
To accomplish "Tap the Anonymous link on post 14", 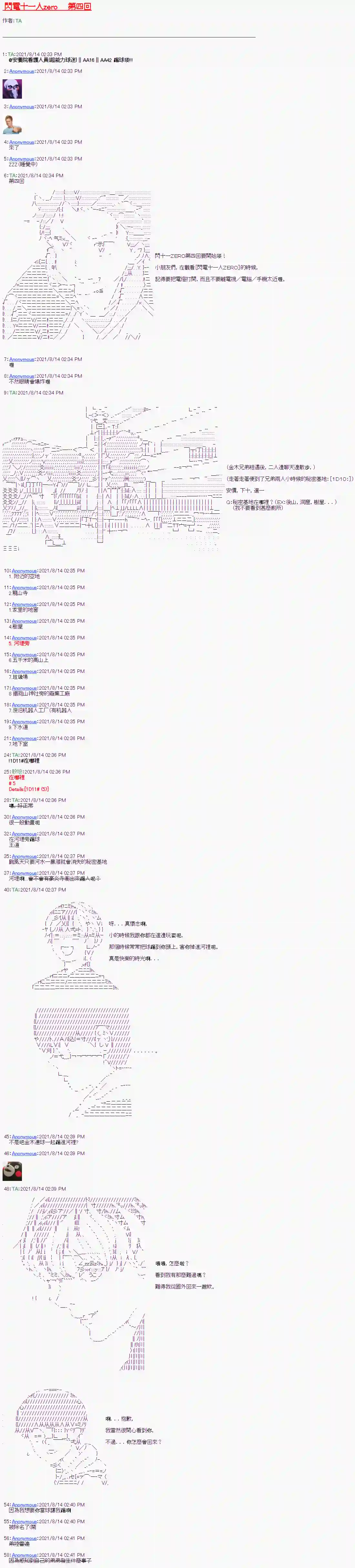I will pyautogui.click(x=24, y=638).
